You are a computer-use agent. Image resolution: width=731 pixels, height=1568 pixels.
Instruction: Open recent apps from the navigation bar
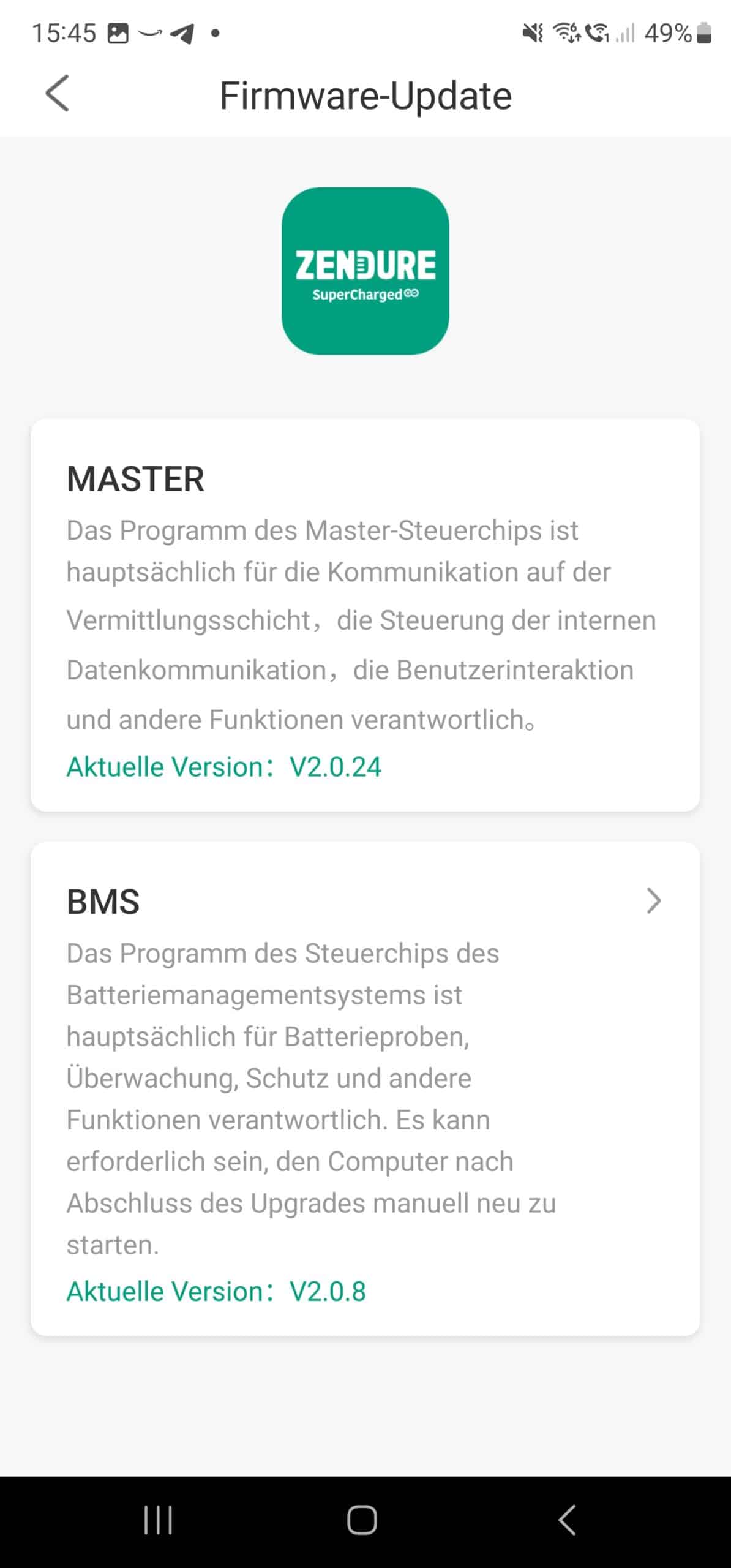(158, 1520)
